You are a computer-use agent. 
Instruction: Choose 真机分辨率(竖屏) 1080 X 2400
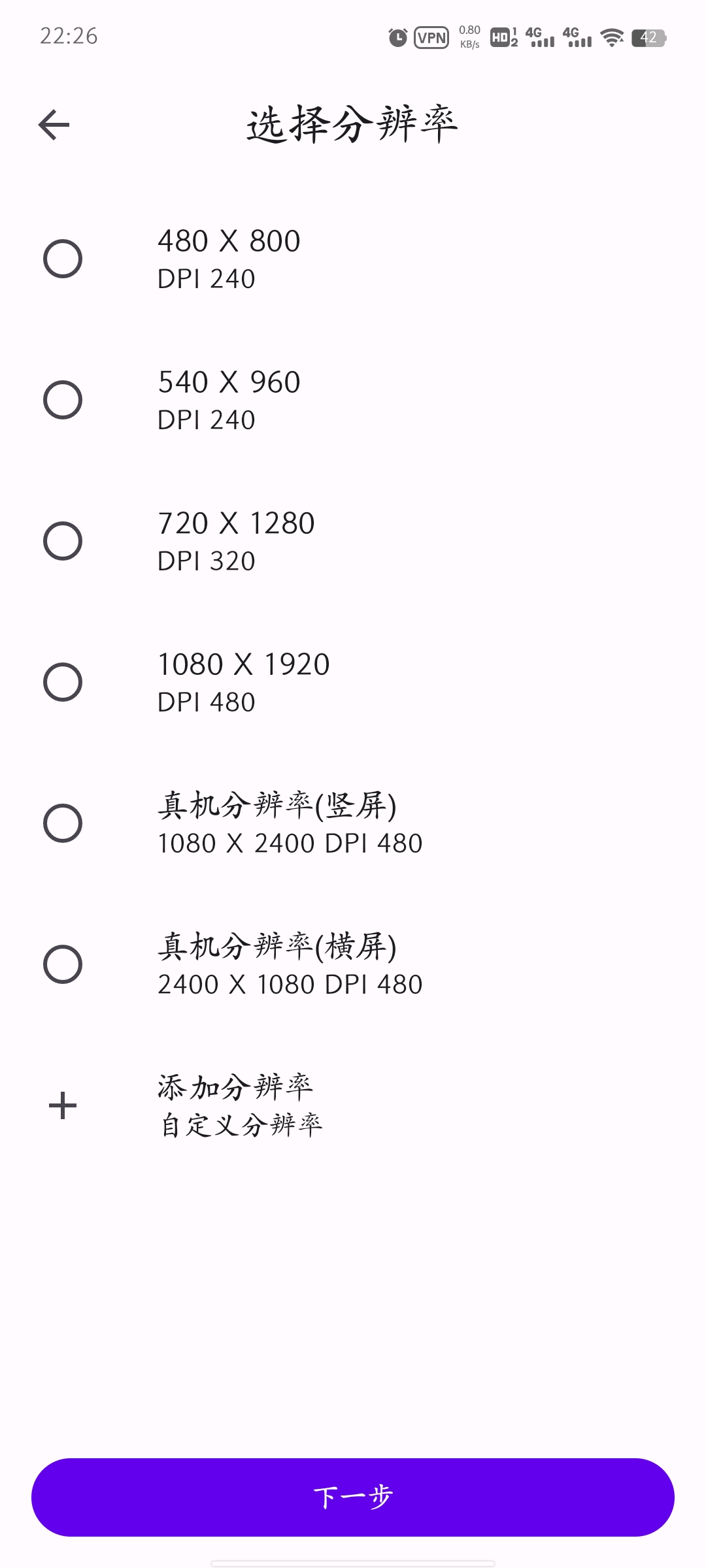[x=63, y=823]
